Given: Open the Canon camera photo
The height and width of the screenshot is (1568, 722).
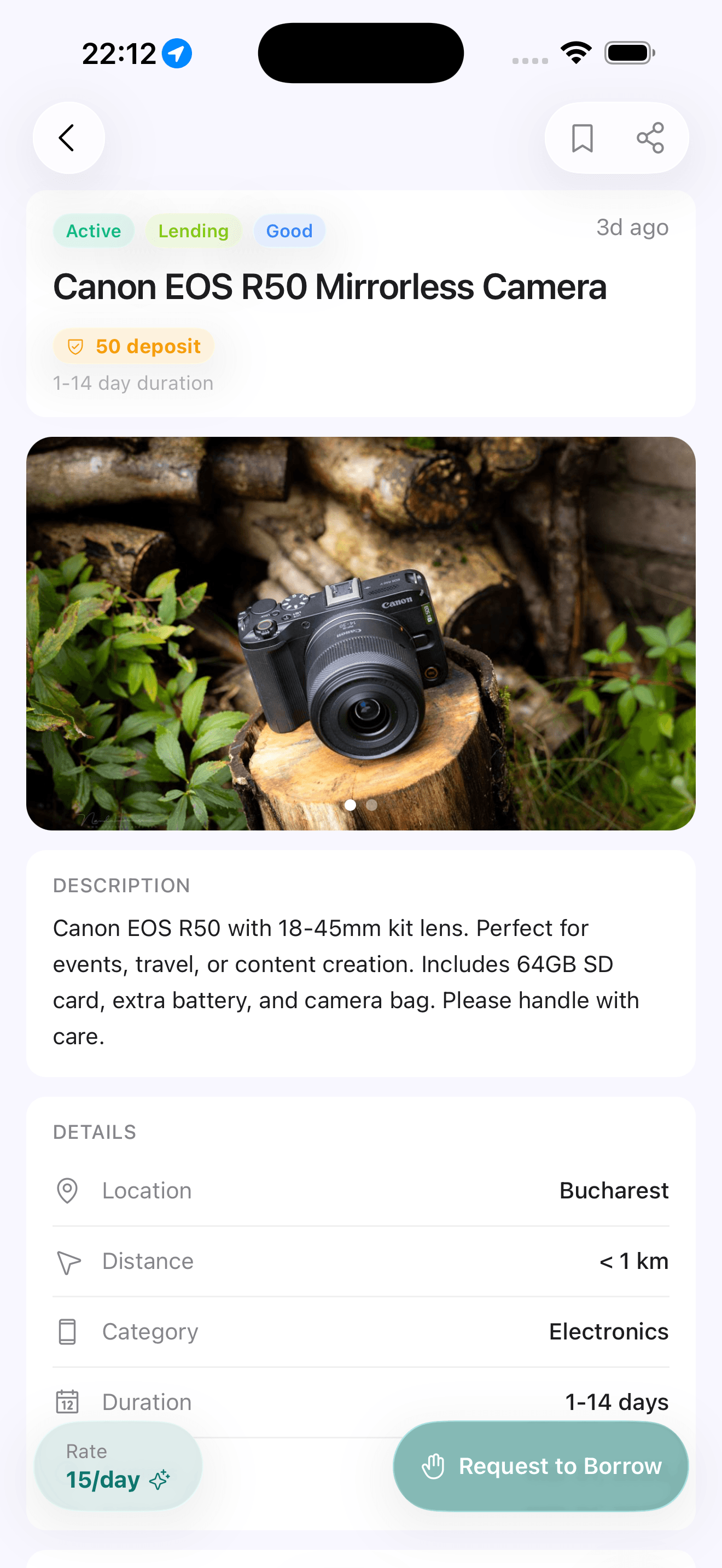Looking at the screenshot, I should coord(360,633).
